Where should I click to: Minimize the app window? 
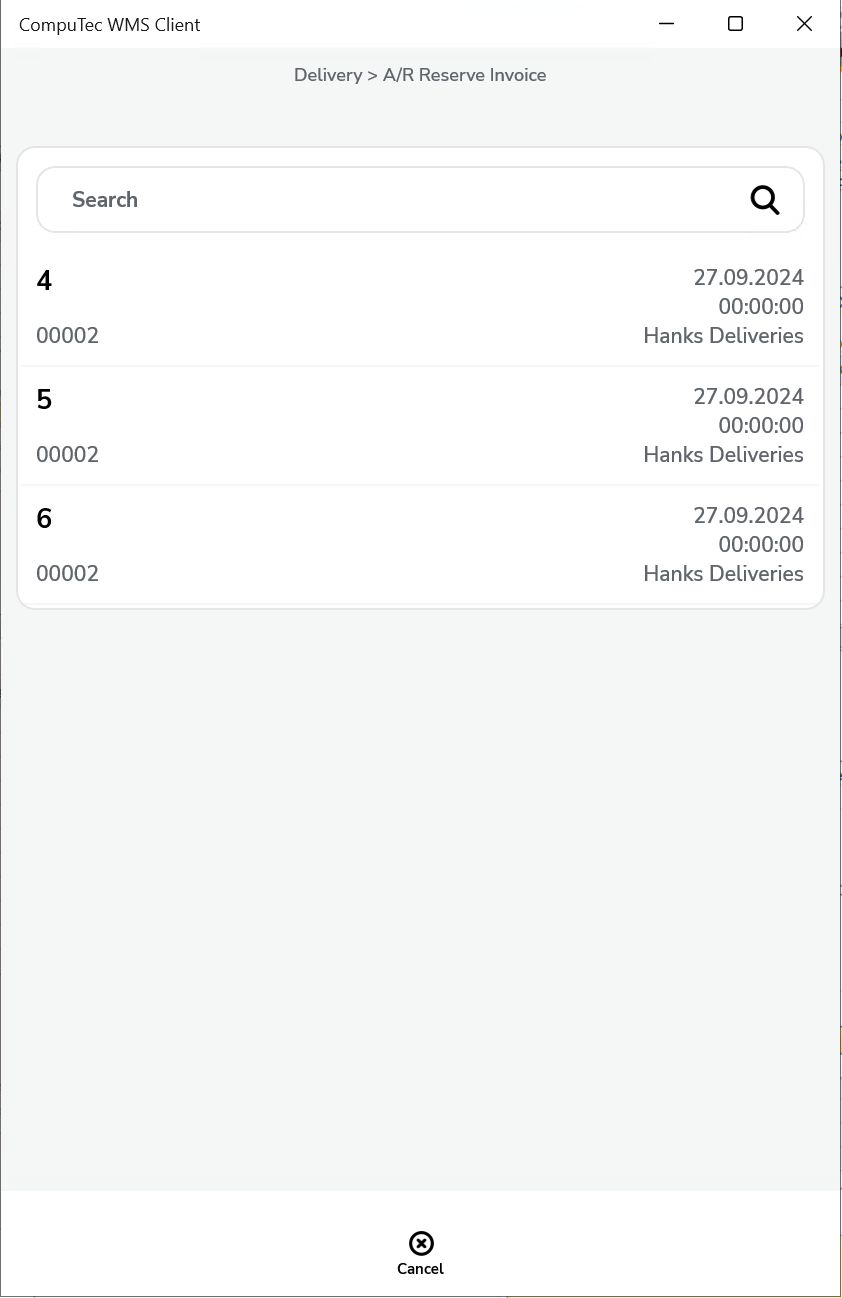click(x=666, y=24)
